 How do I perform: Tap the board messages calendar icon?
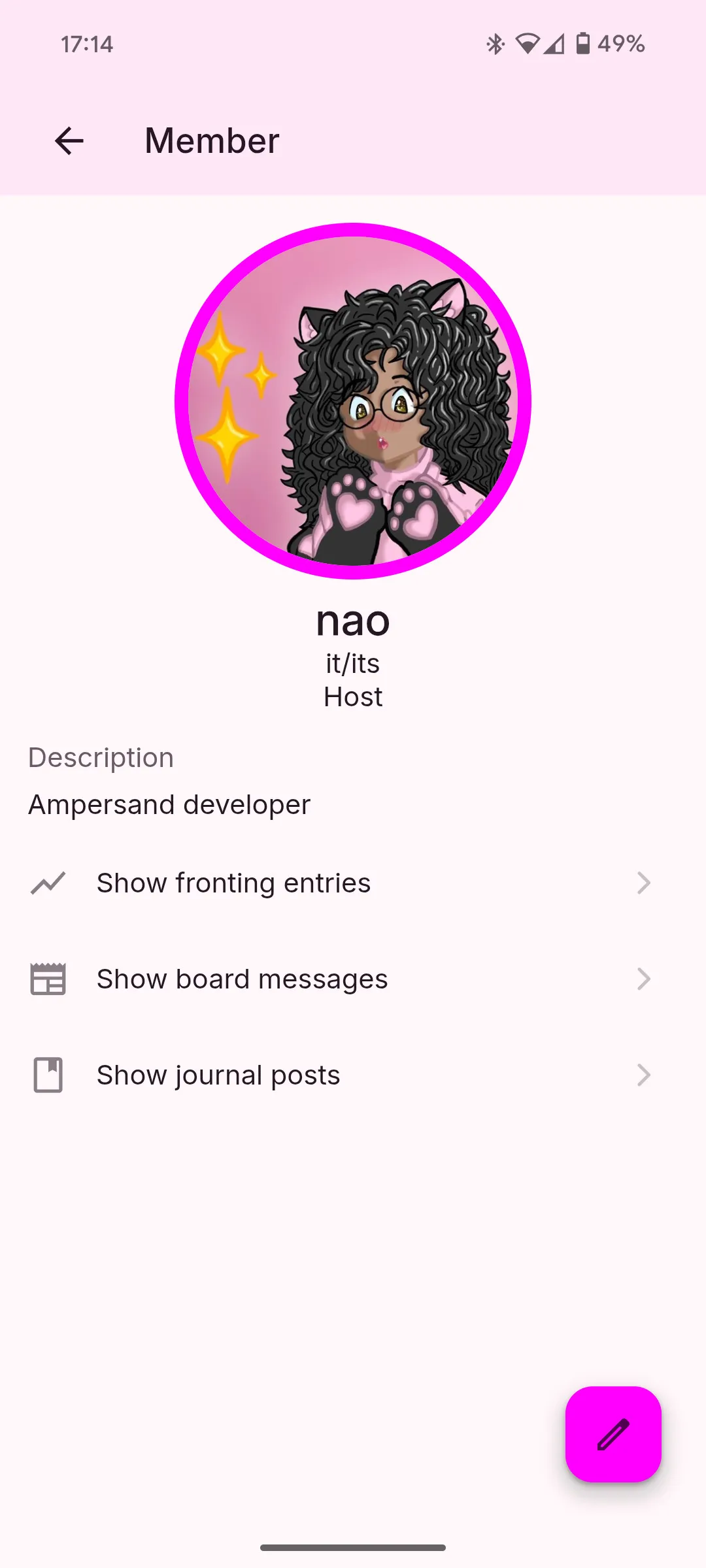pos(48,979)
